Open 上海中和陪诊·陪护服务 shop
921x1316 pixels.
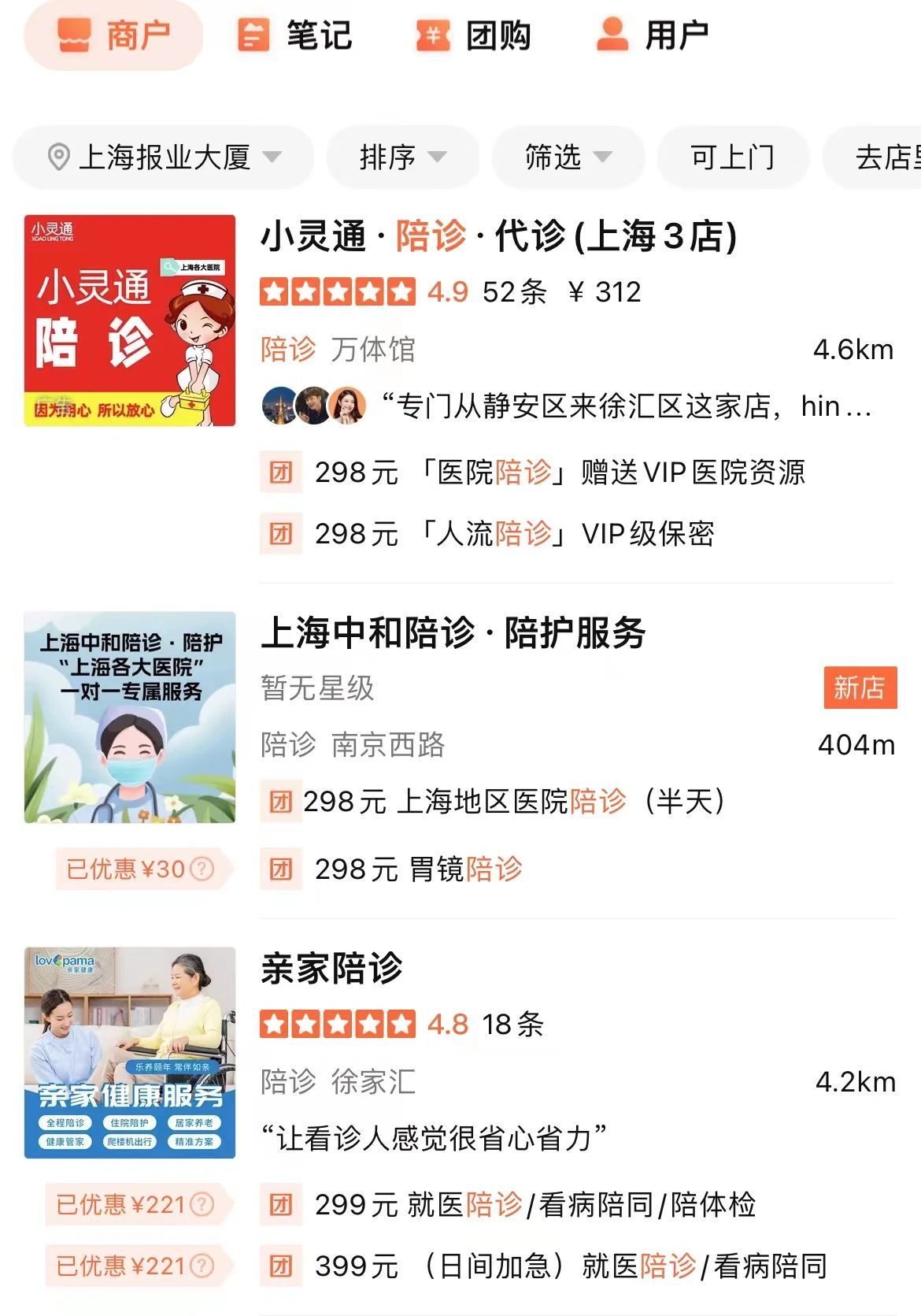[453, 633]
